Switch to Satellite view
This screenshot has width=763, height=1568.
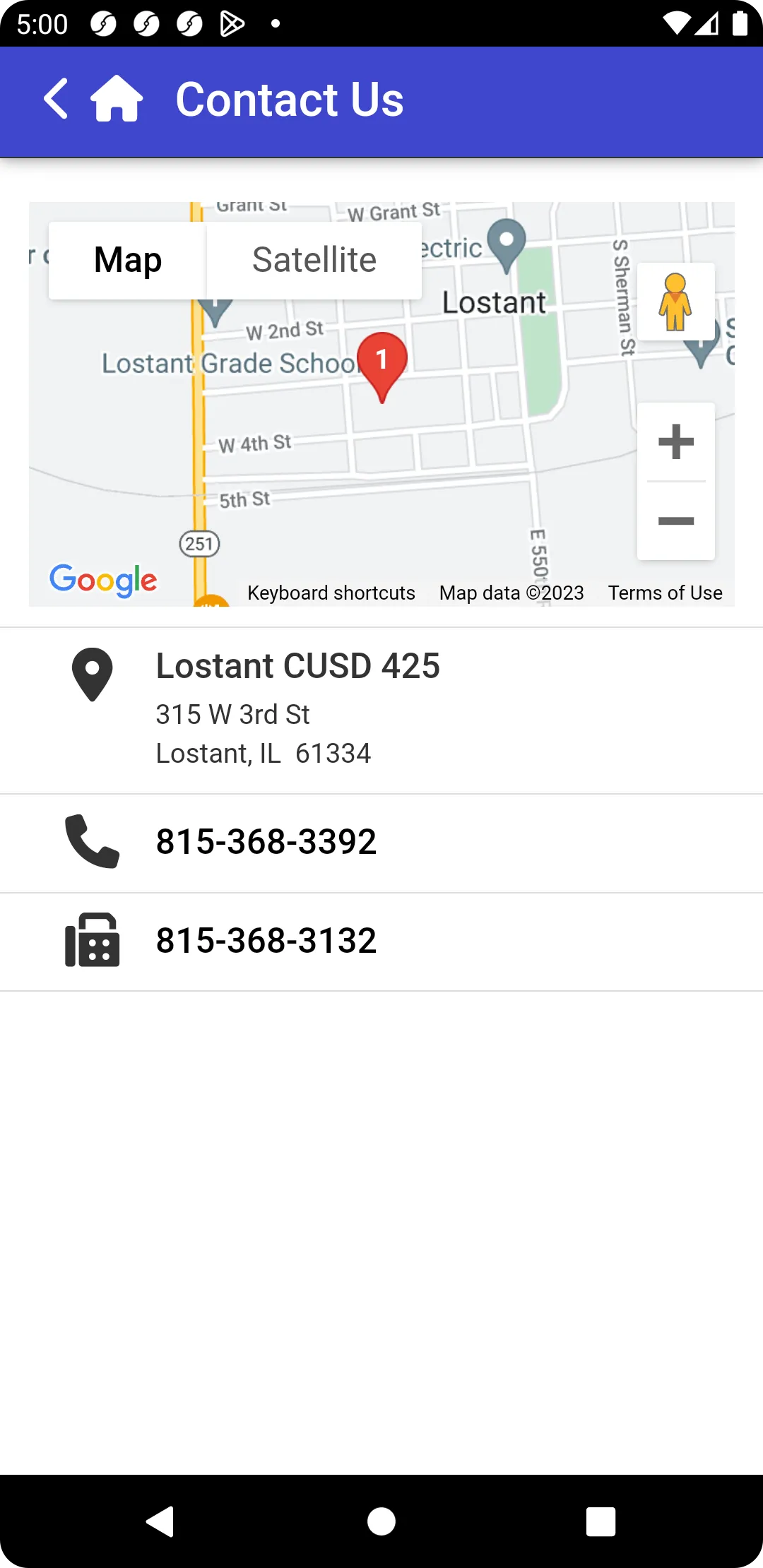pos(314,259)
